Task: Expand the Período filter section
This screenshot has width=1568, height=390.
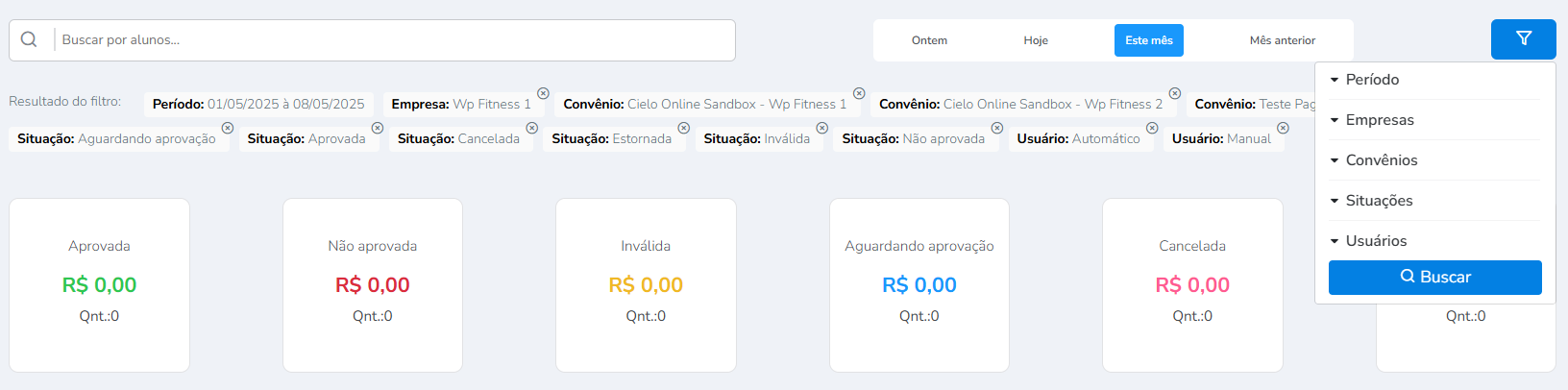Action: (1372, 80)
